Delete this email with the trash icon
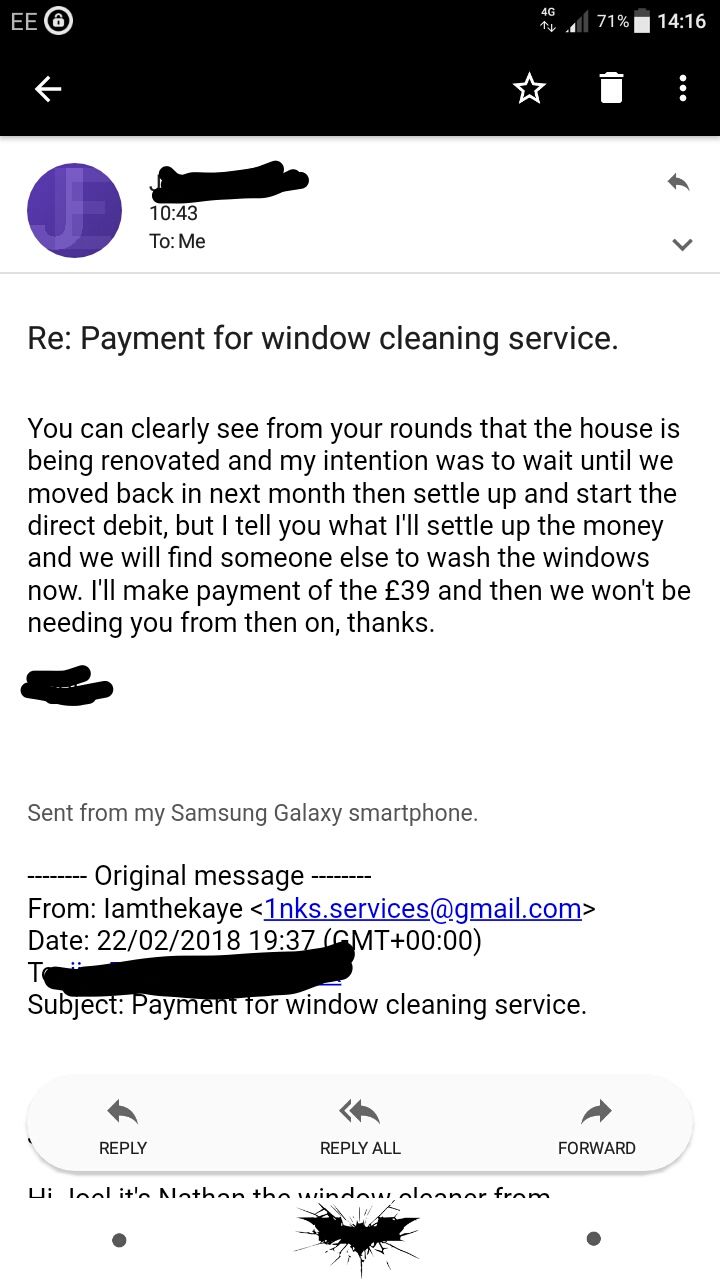The width and height of the screenshot is (720, 1280). 611,89
